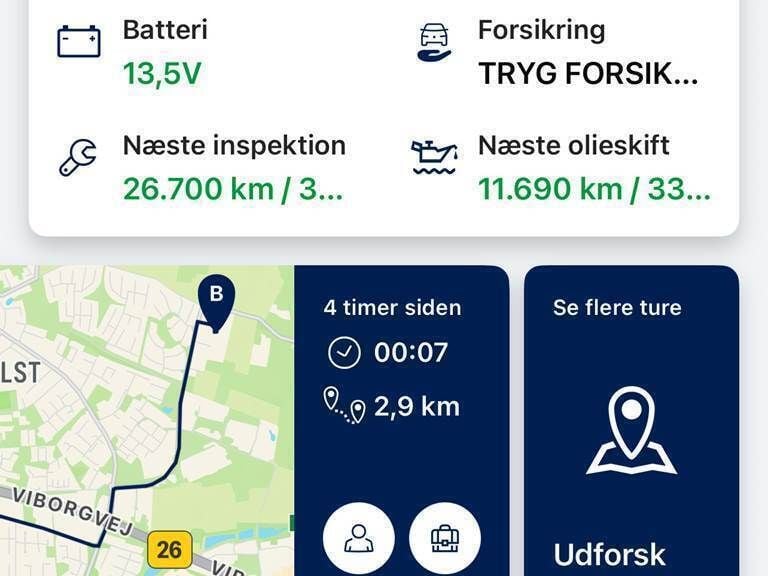This screenshot has width=768, height=576.
Task: Open Batteri status details
Action: [x=164, y=52]
